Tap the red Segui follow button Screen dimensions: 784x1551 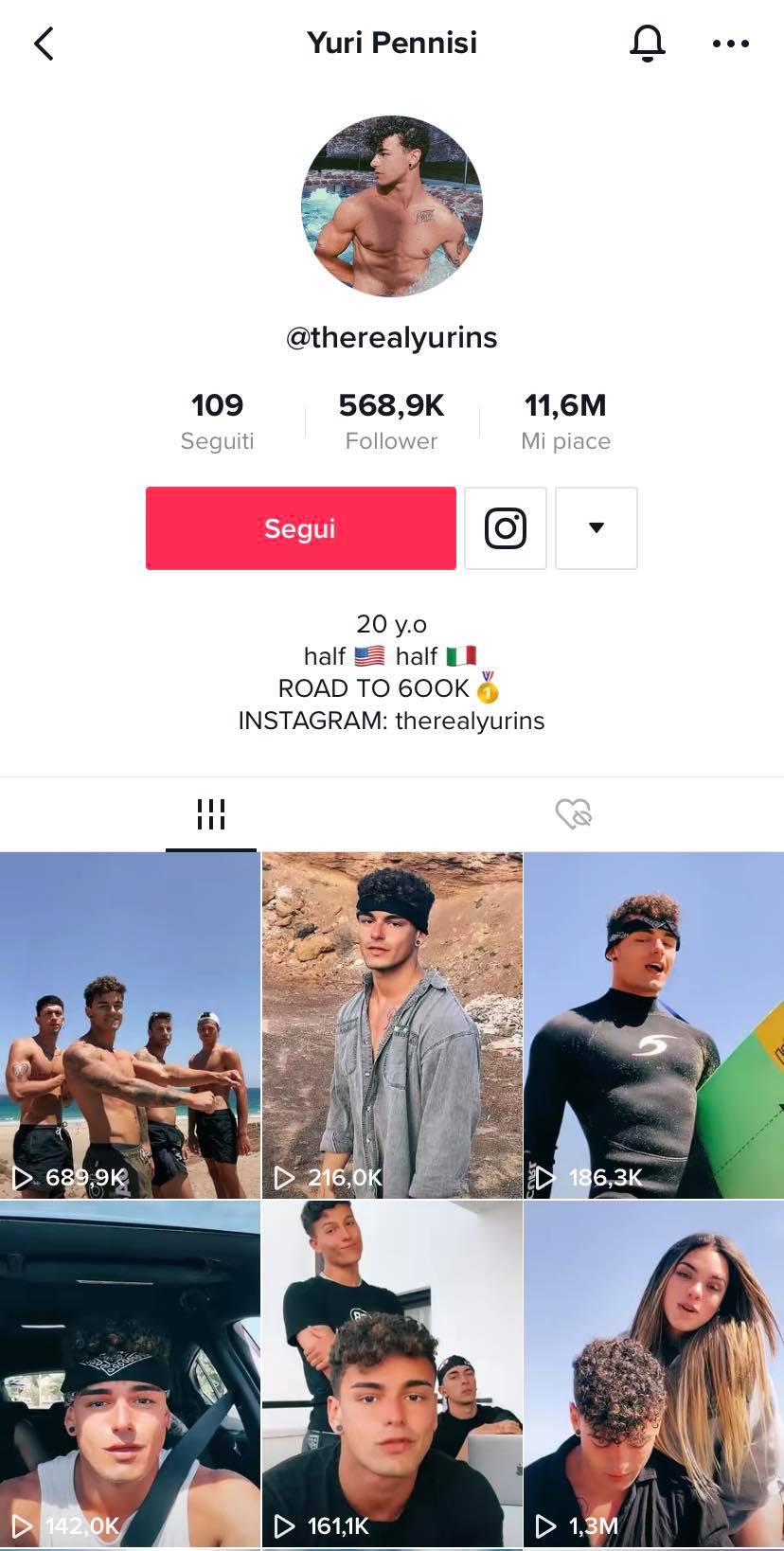[x=300, y=528]
